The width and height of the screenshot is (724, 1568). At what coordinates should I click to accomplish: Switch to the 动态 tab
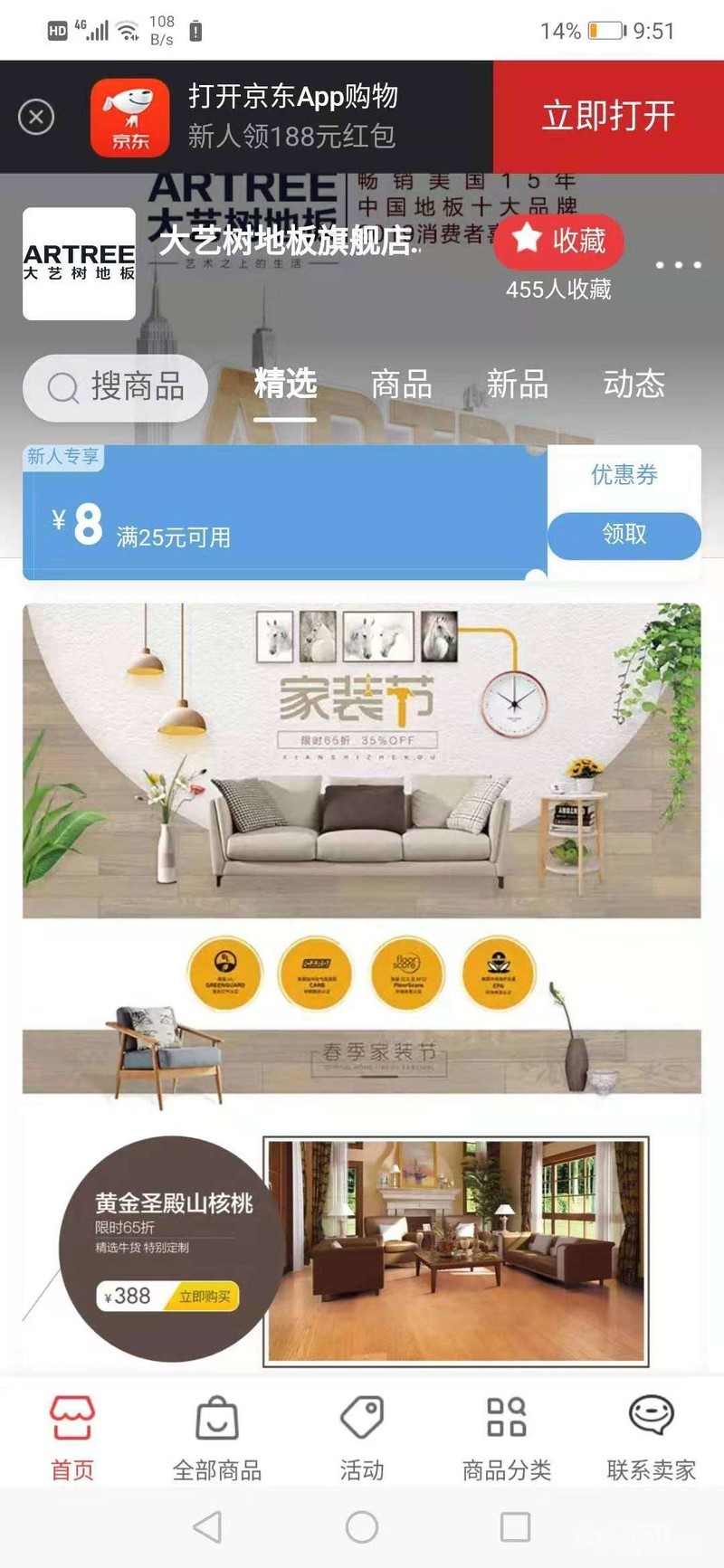(x=633, y=385)
